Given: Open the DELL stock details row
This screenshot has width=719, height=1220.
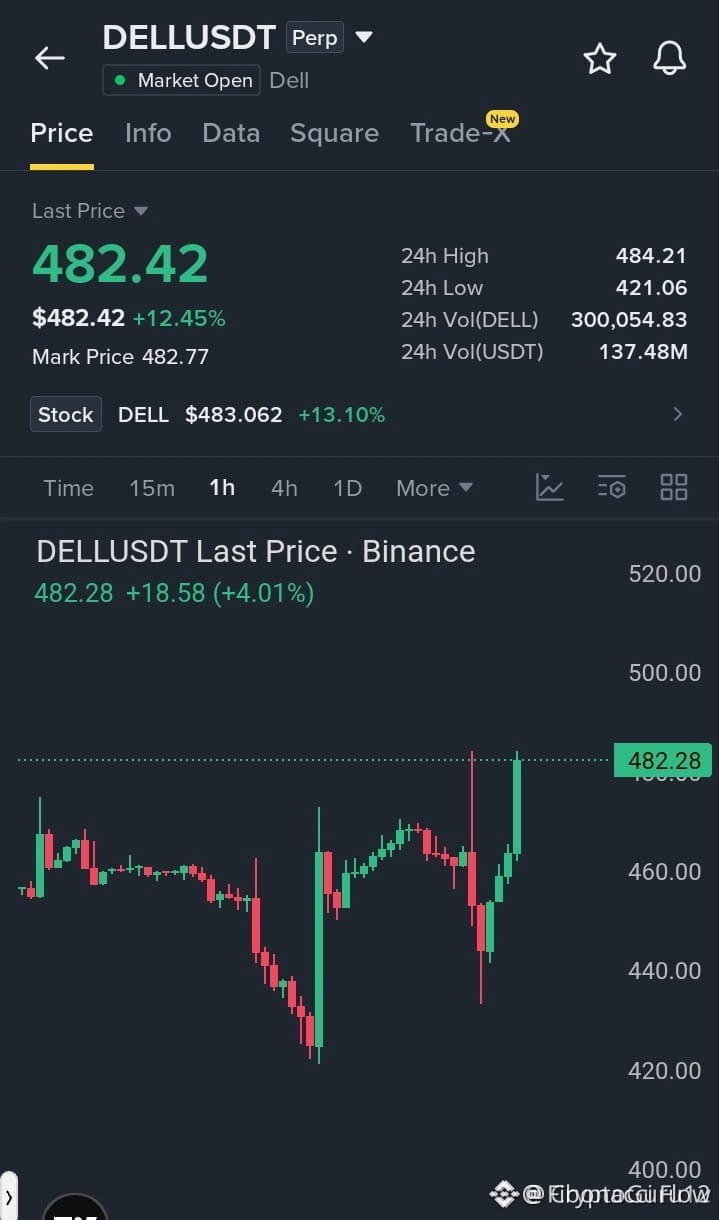Looking at the screenshot, I should [359, 414].
